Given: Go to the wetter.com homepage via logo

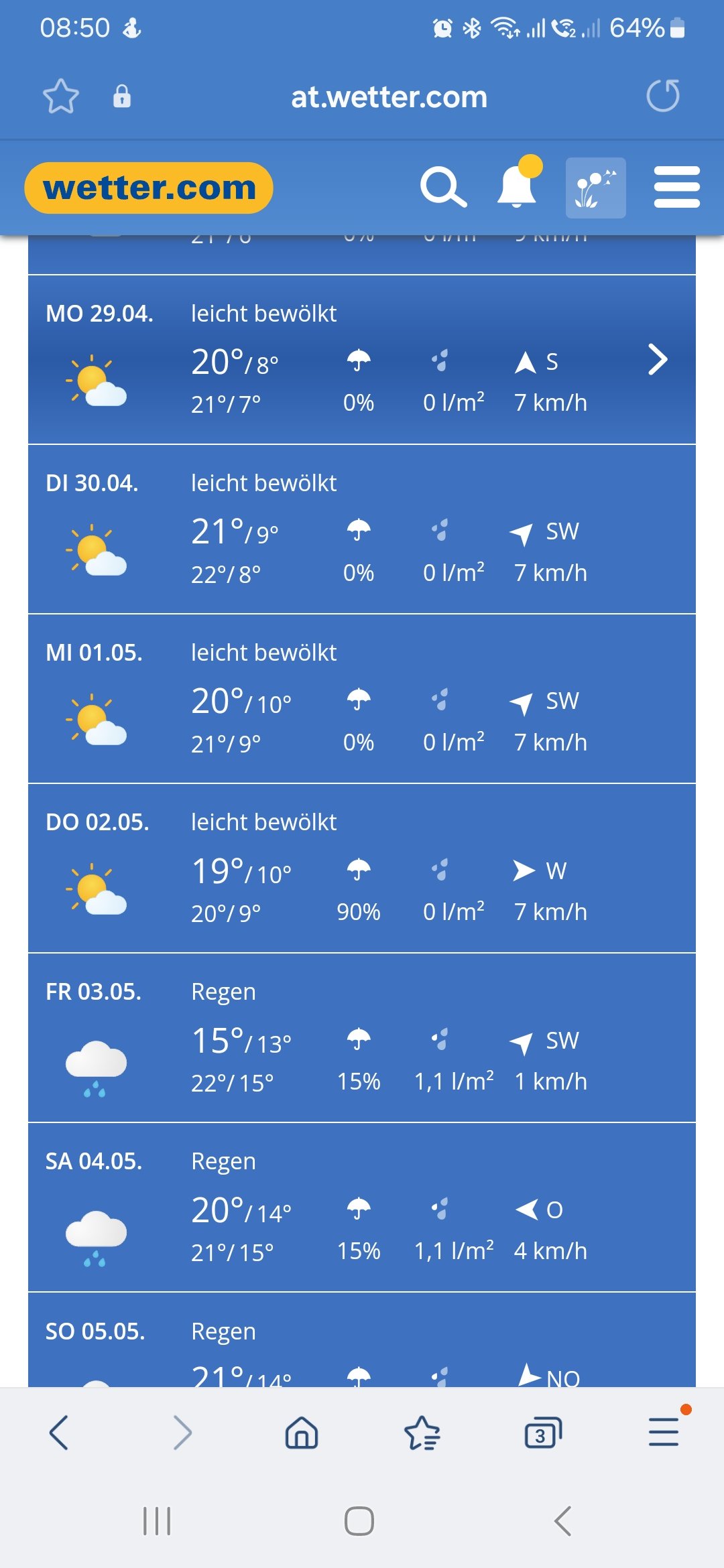Looking at the screenshot, I should 149,188.
